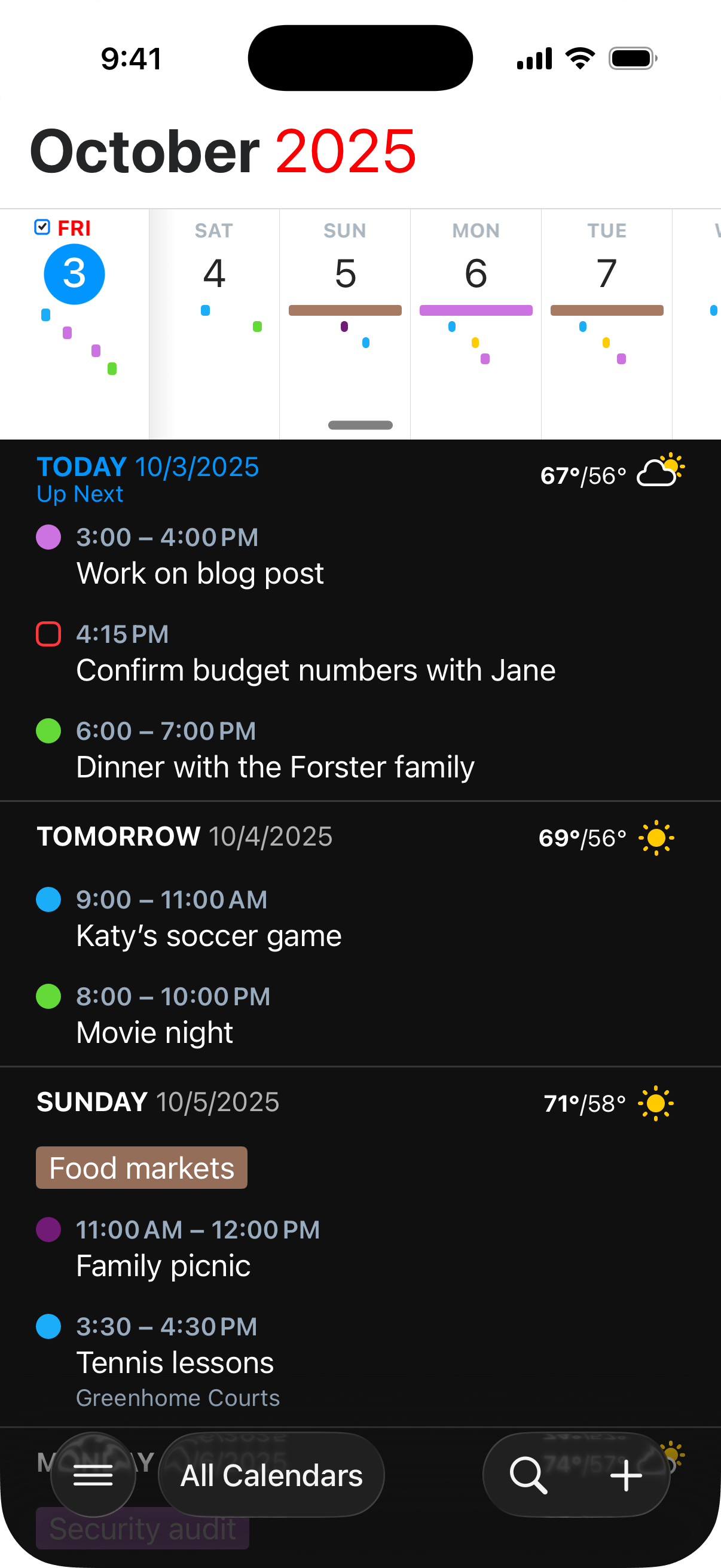The image size is (721, 1568).
Task: Open Katy's soccer game event
Action: (x=209, y=935)
